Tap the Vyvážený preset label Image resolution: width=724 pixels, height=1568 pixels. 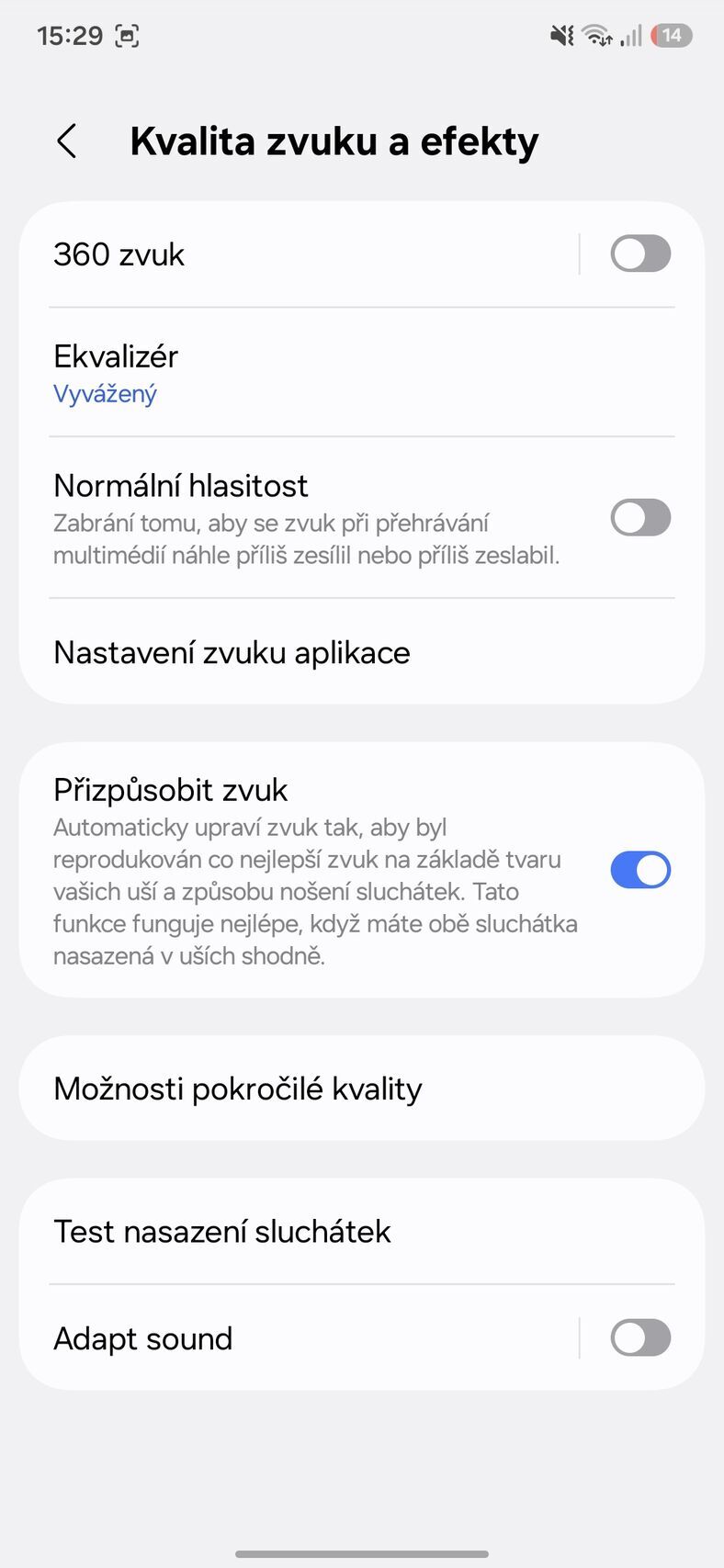pyautogui.click(x=105, y=393)
